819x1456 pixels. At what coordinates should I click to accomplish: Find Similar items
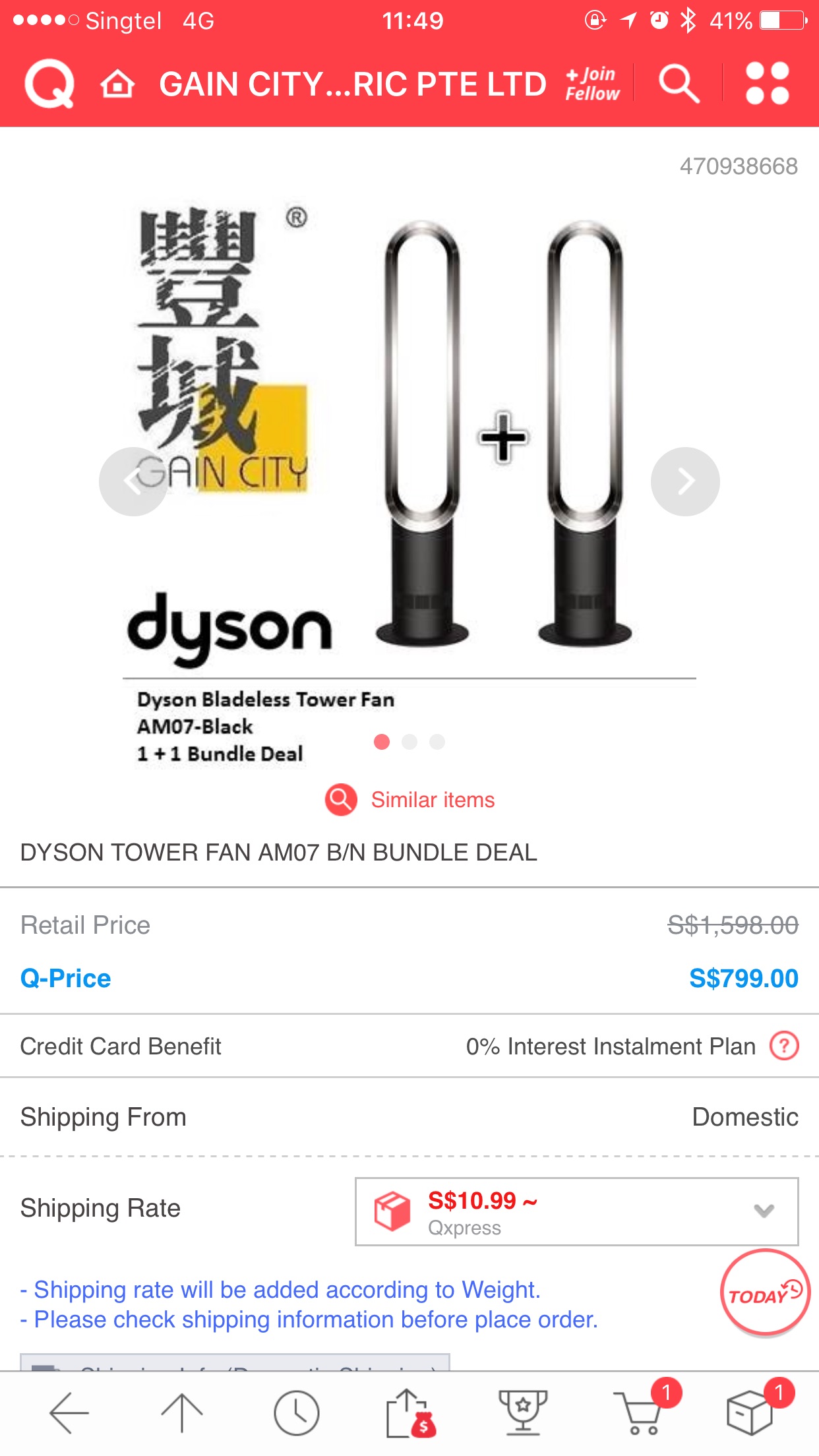(x=409, y=800)
